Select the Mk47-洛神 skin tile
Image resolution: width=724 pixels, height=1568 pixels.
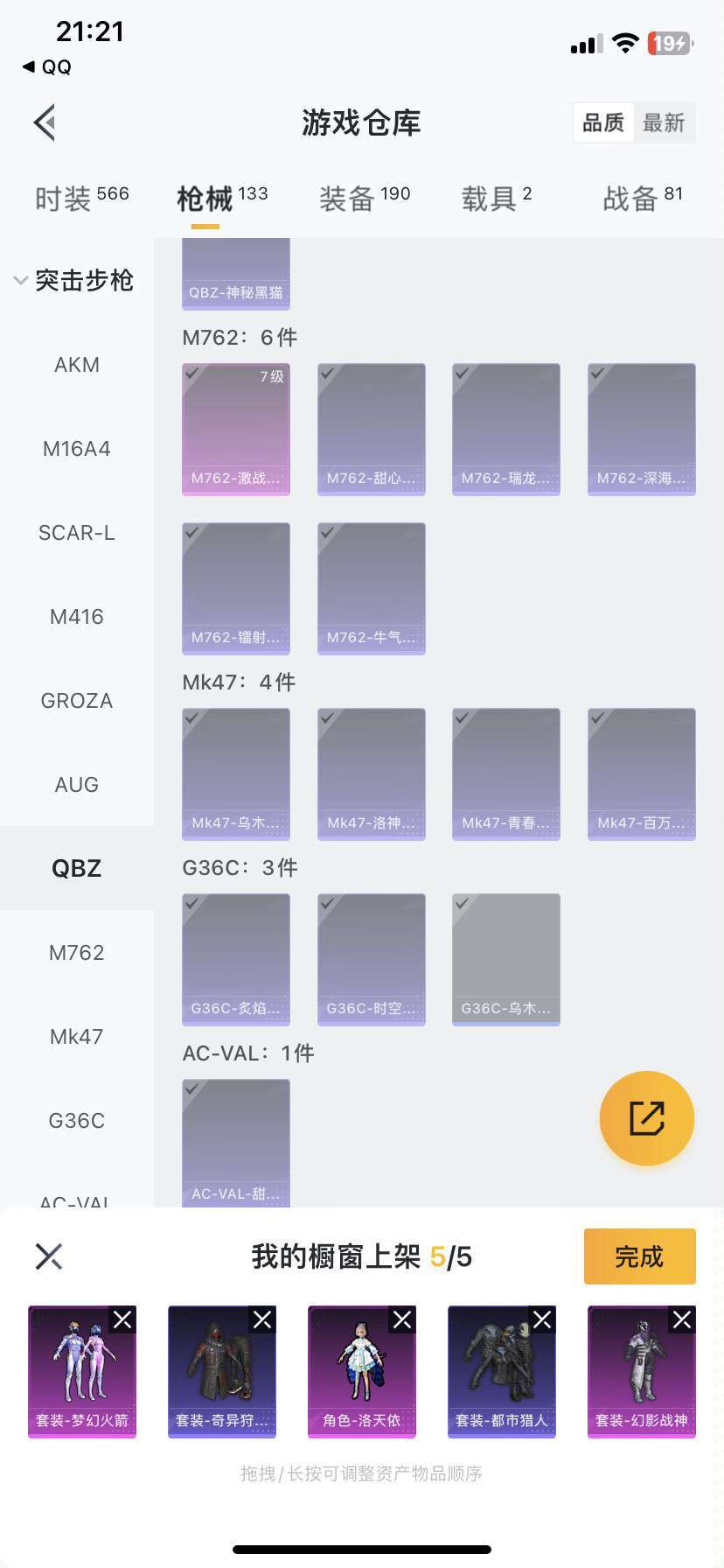tap(372, 774)
